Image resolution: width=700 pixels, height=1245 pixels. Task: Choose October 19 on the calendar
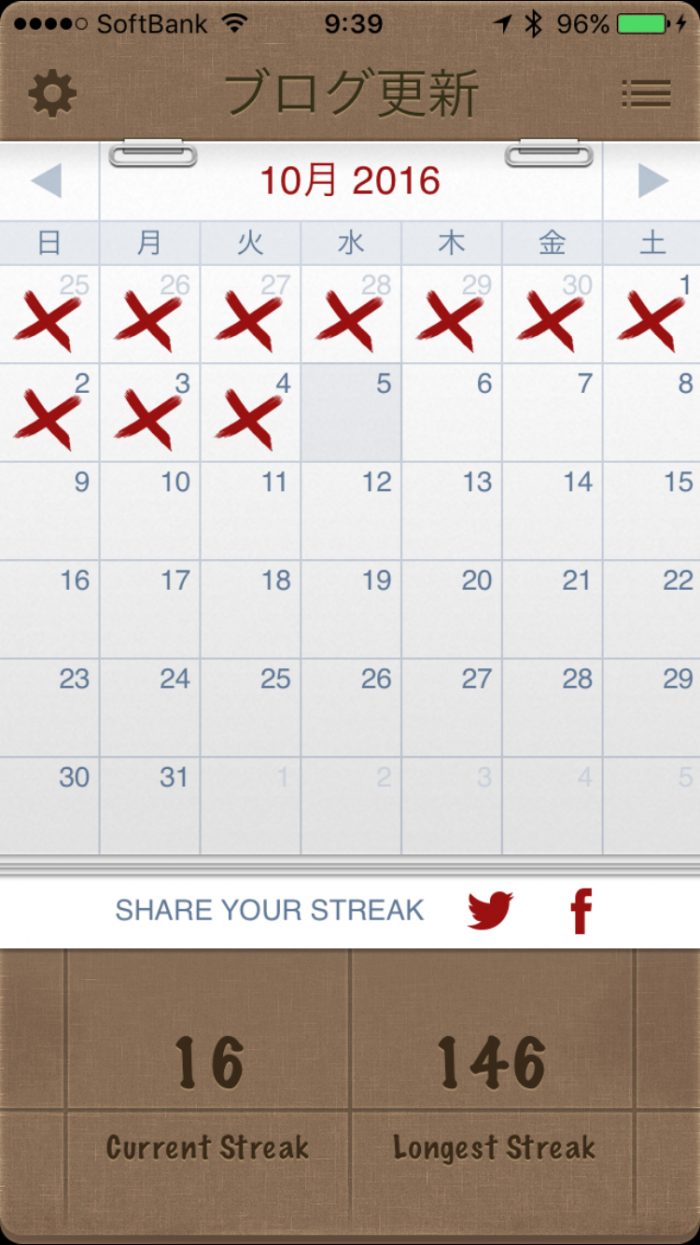click(x=351, y=609)
